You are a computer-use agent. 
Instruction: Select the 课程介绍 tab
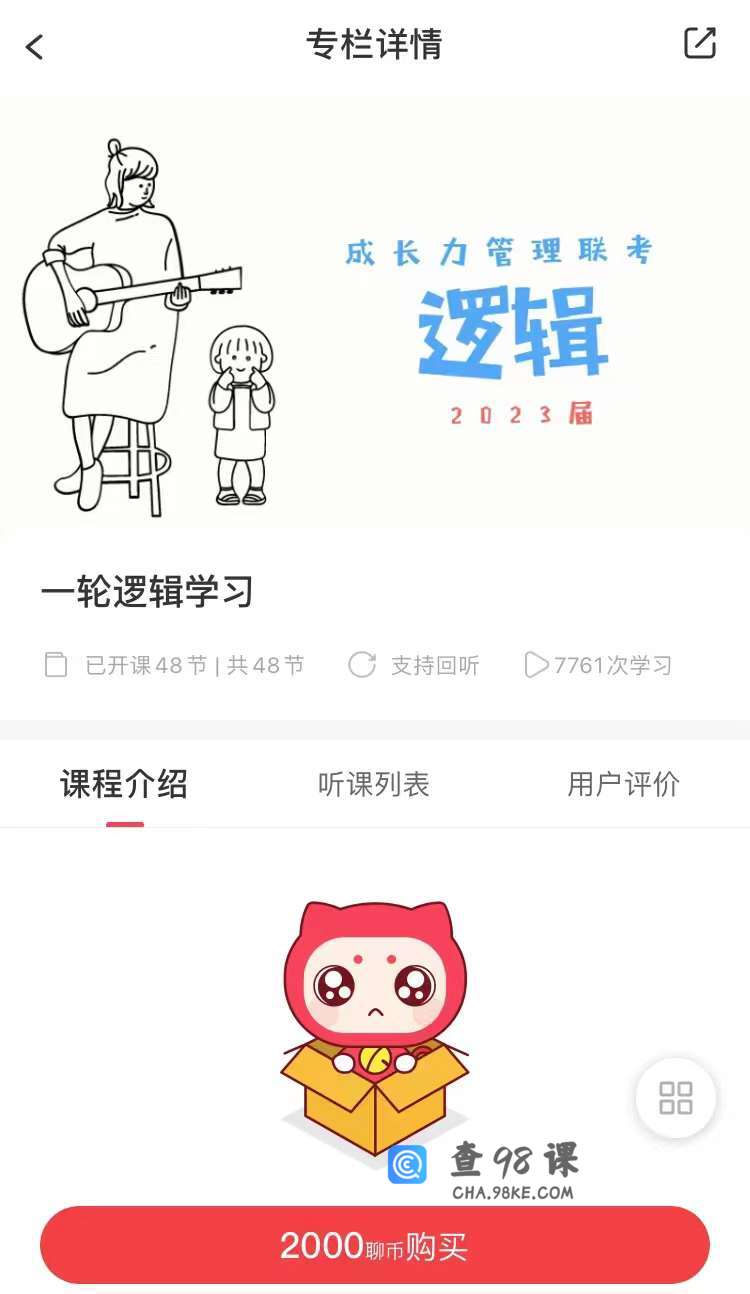(124, 785)
